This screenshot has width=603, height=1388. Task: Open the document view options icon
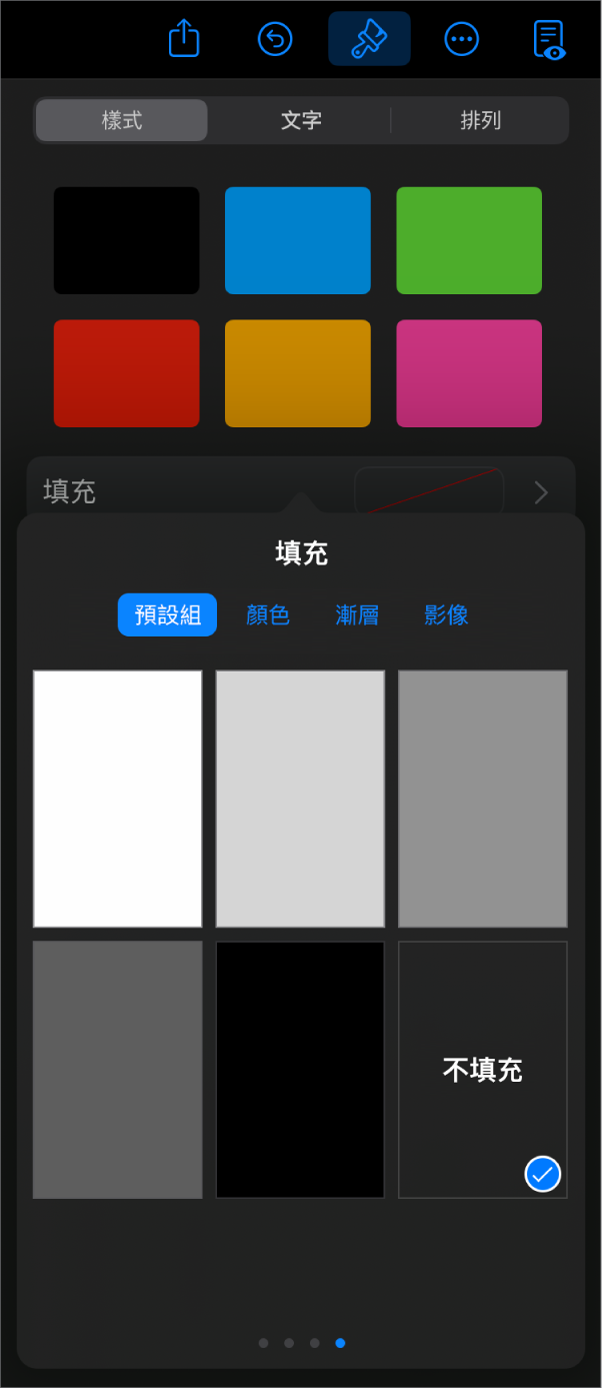(549, 39)
